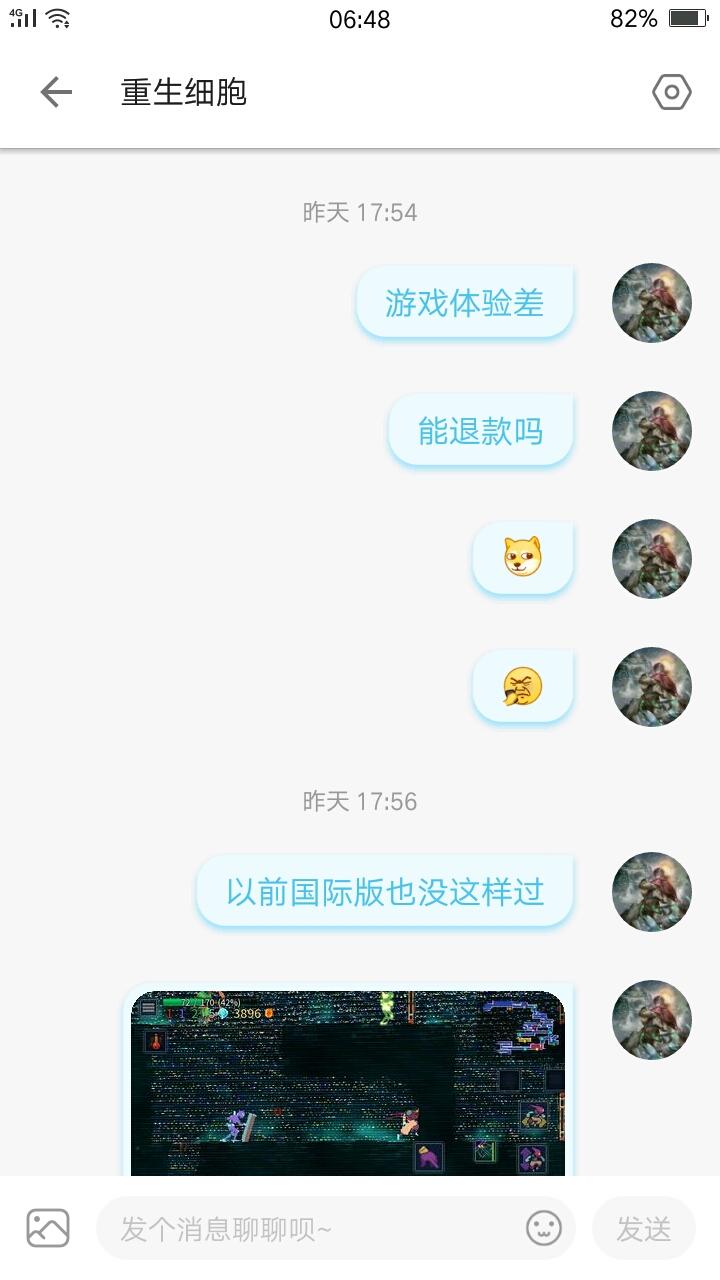Open avatar next to 游戏体验差 message
The image size is (720, 1280).
coord(652,303)
